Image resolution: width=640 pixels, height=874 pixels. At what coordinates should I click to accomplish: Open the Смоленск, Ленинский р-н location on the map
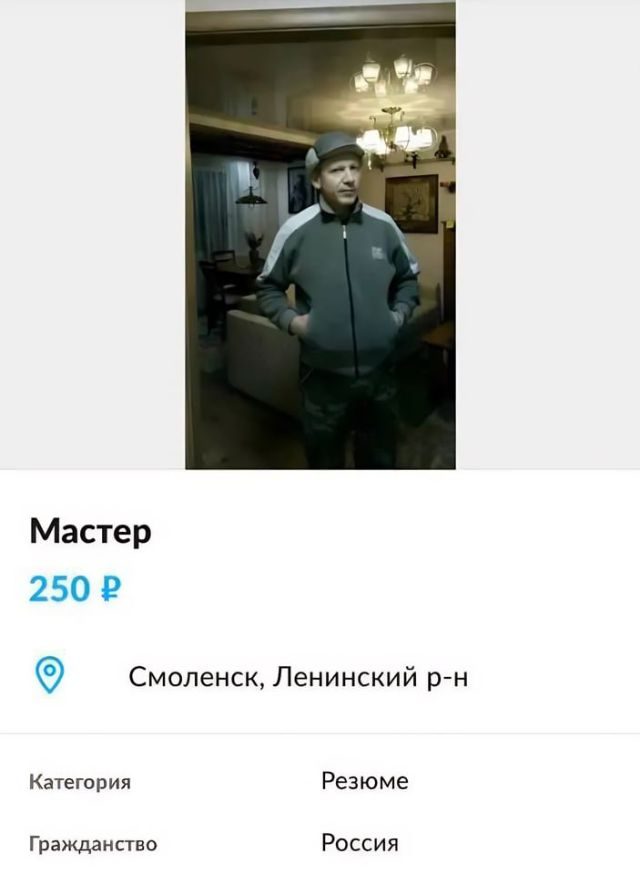point(298,678)
